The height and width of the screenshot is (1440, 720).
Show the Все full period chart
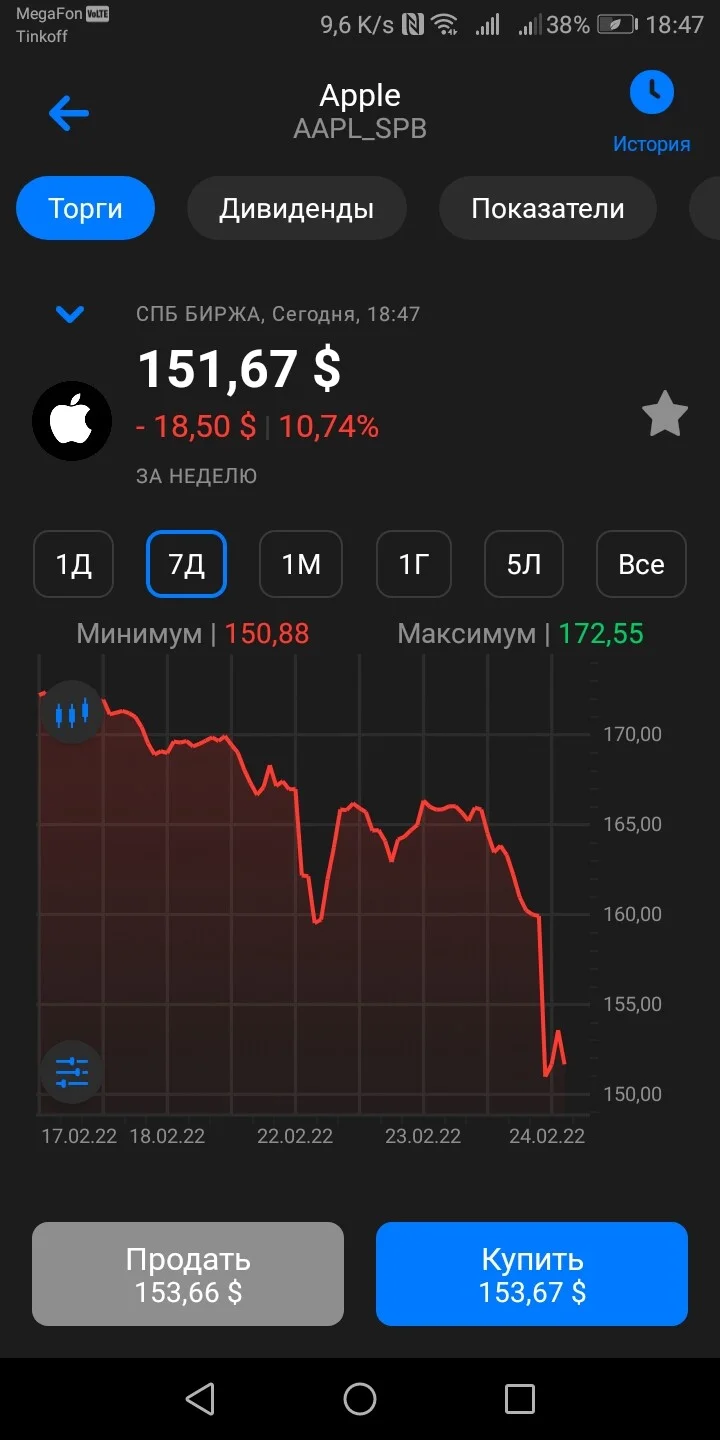coord(641,564)
